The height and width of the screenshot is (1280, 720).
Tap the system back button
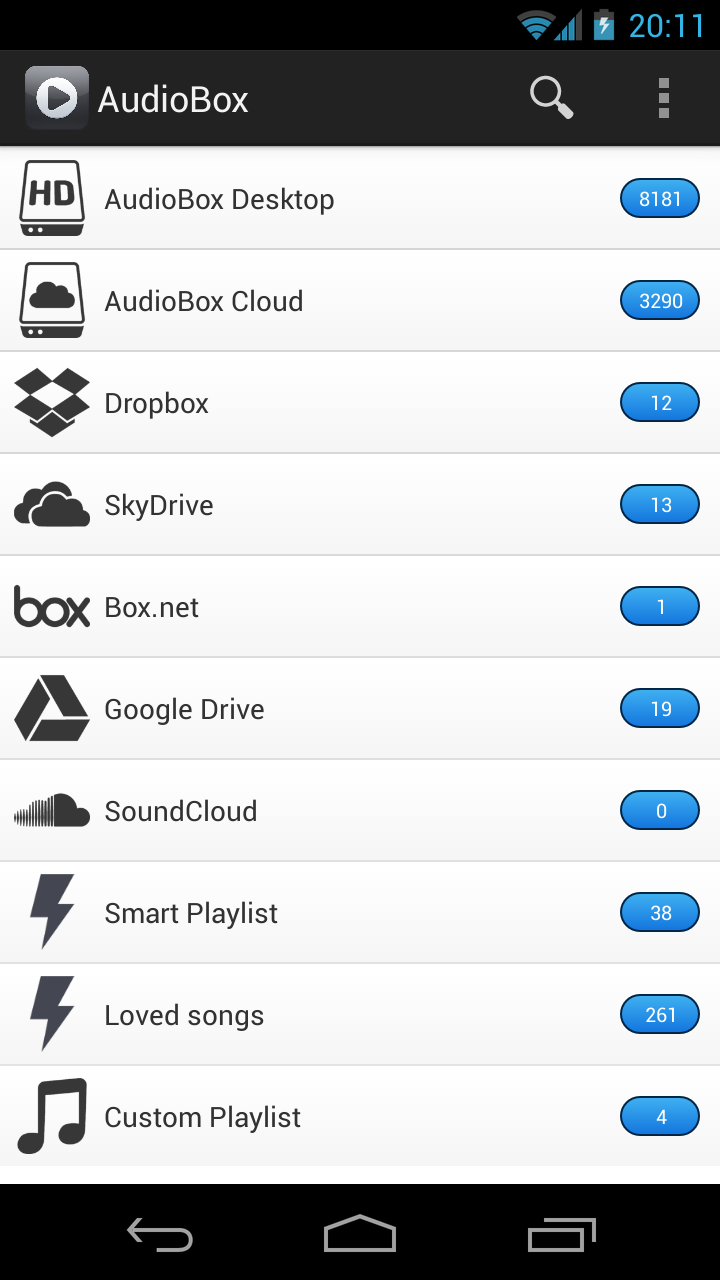(160, 1236)
